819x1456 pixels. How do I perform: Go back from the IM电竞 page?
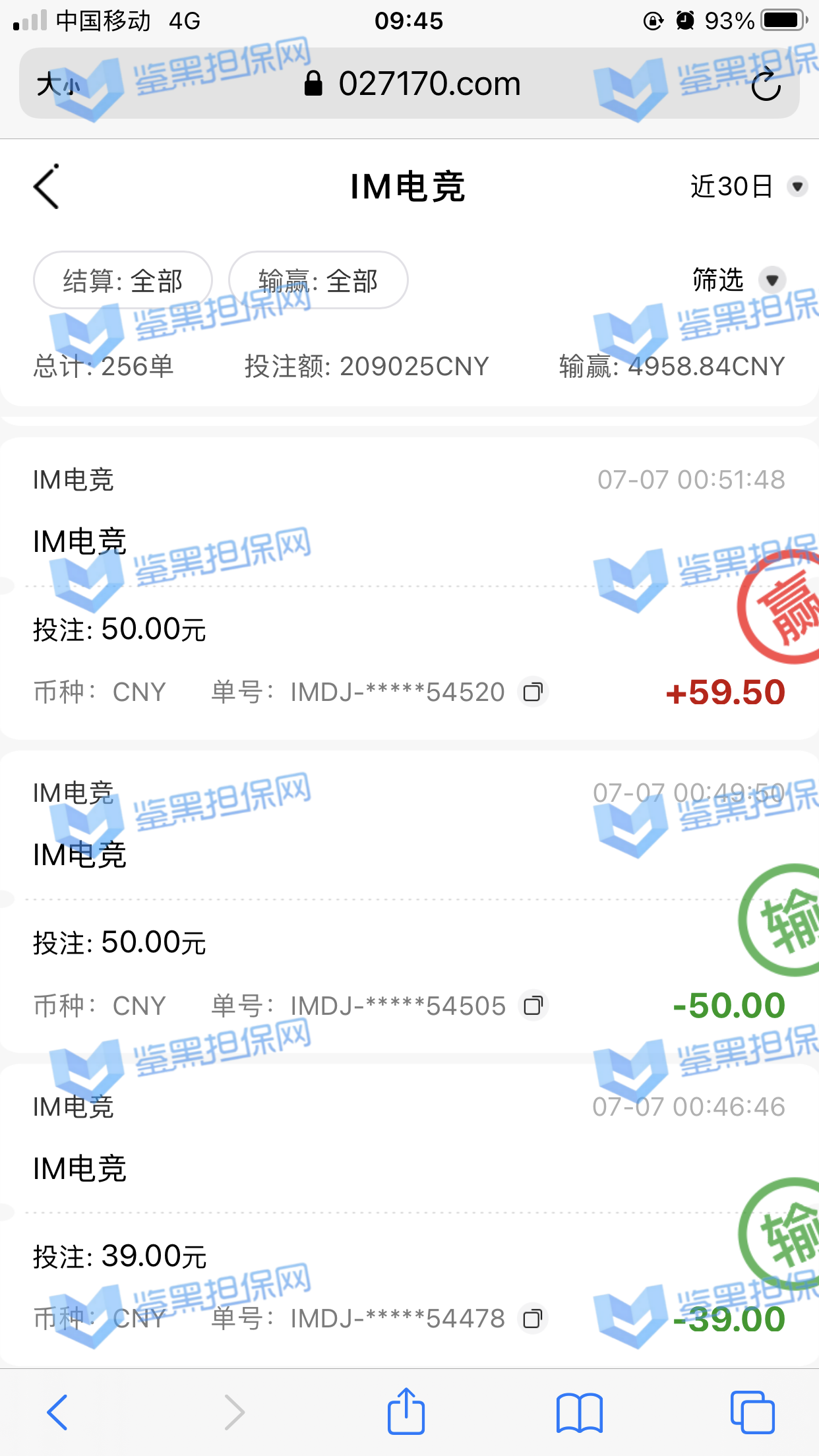pyautogui.click(x=47, y=187)
